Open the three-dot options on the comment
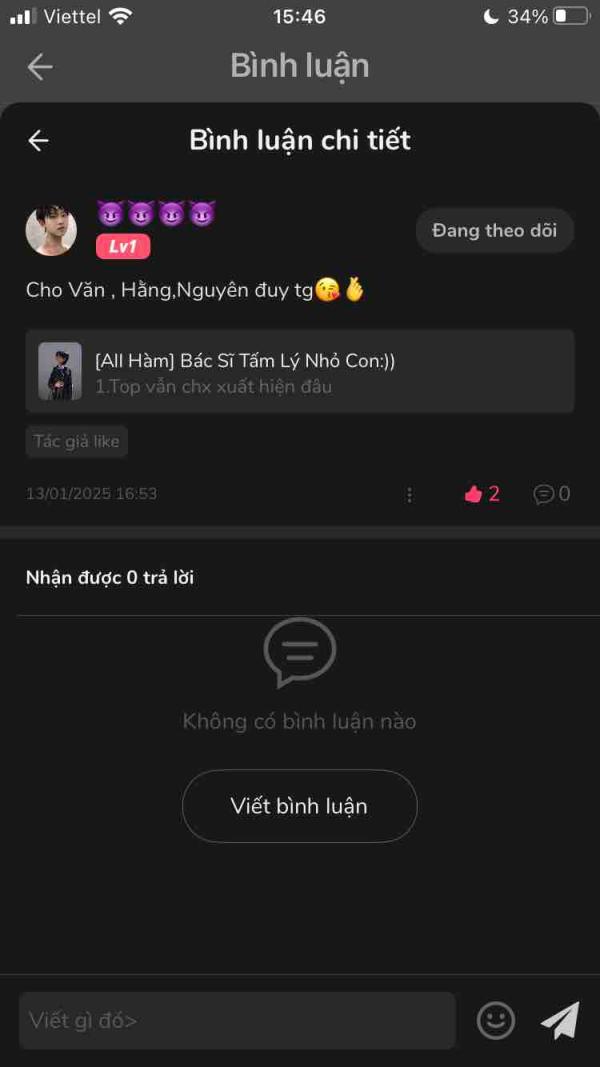Screen dimensions: 600x1067 (x=409, y=494)
